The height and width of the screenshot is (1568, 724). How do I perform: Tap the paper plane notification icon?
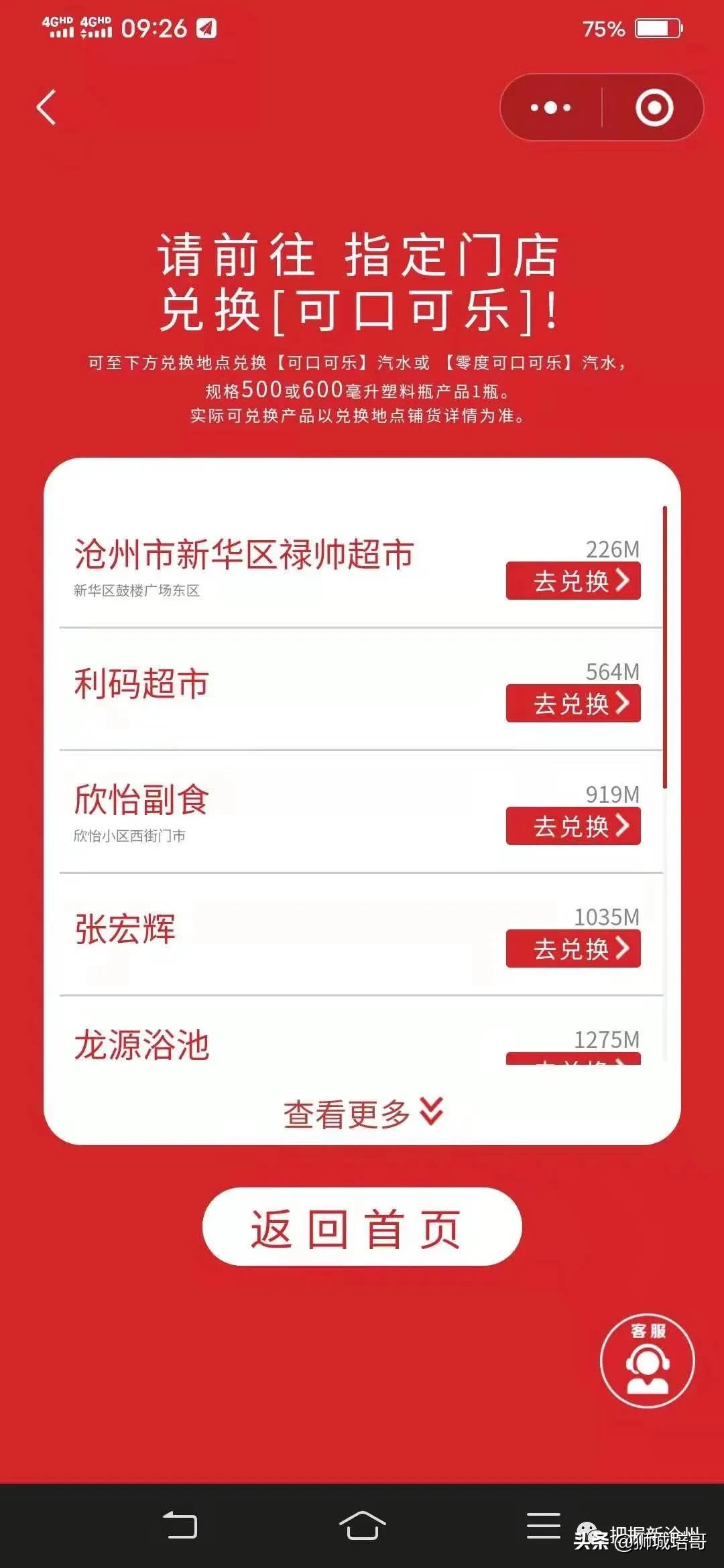(204, 27)
